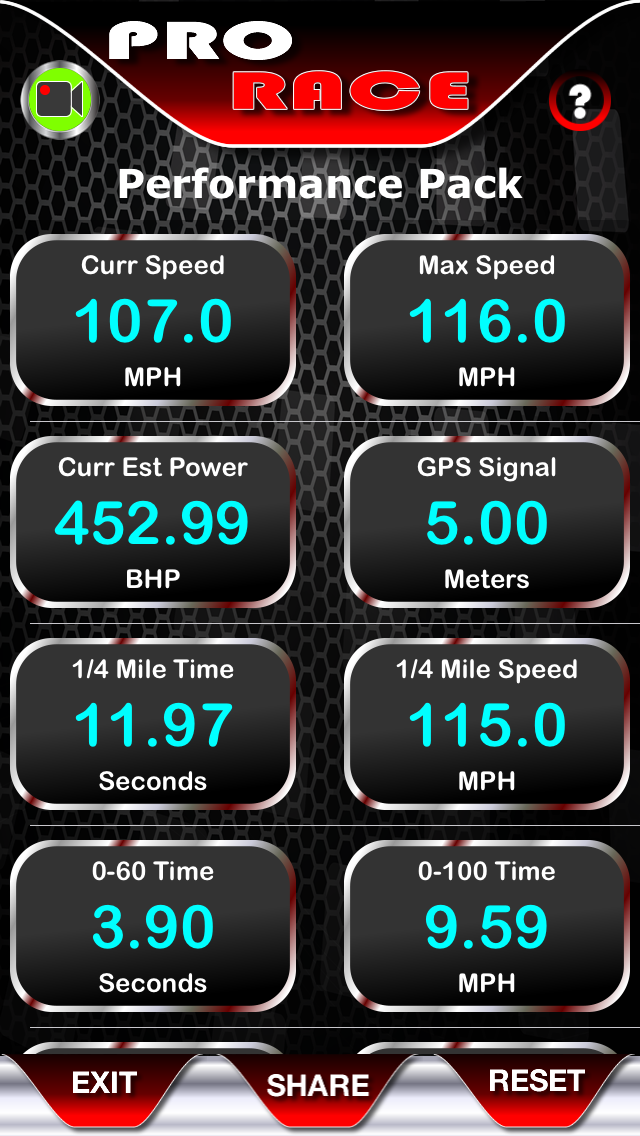
Task: Start video recording with the camera icon
Action: 60,100
